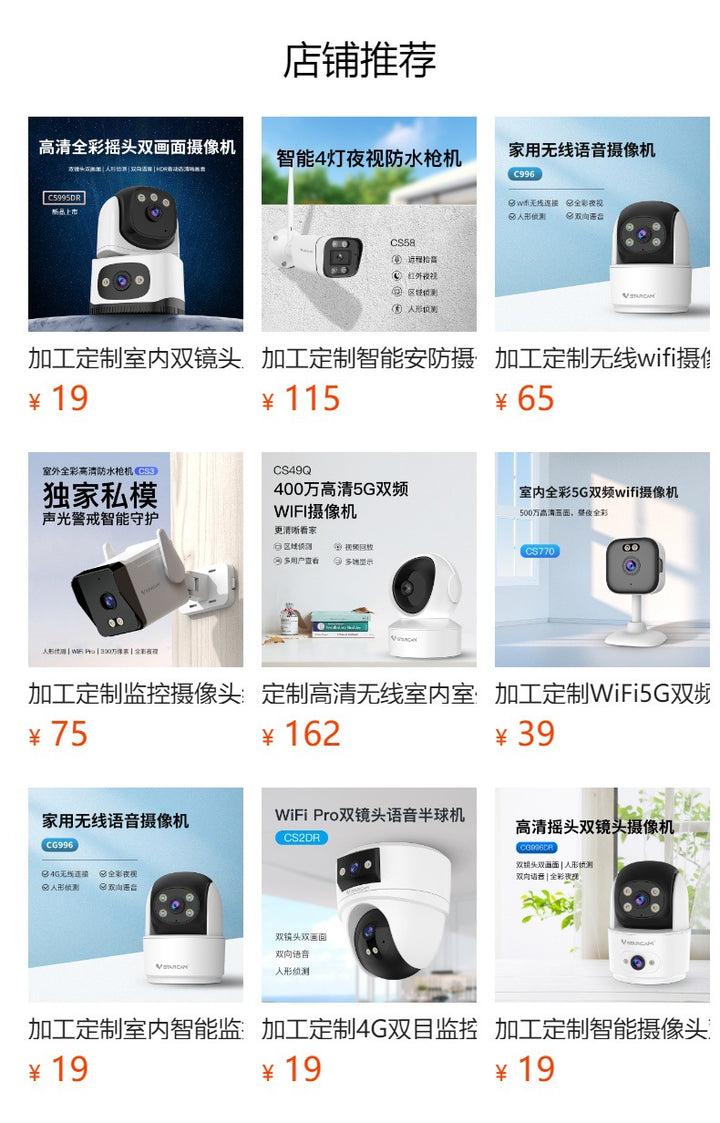The image size is (720, 1123).
Task: Open the 加工定制无线wifi camera priced ¥65
Action: [x=602, y=224]
